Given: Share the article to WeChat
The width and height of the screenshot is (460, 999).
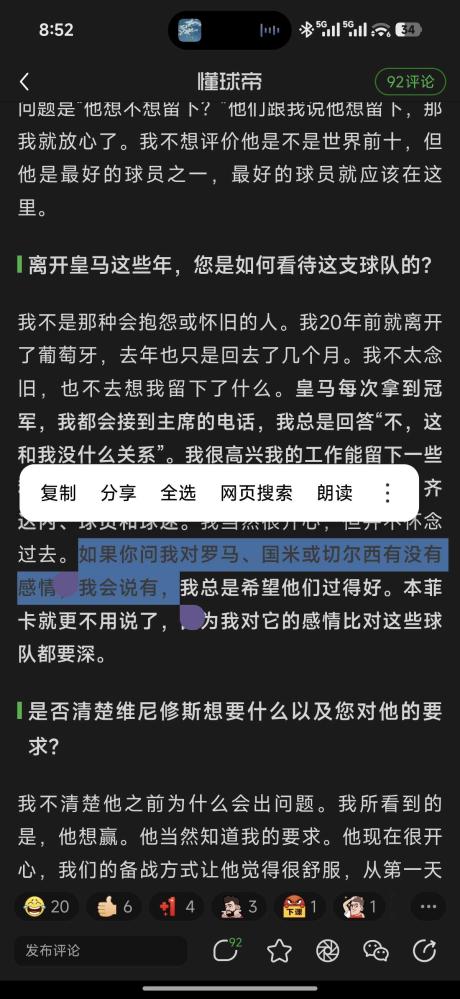Looking at the screenshot, I should pos(376,951).
